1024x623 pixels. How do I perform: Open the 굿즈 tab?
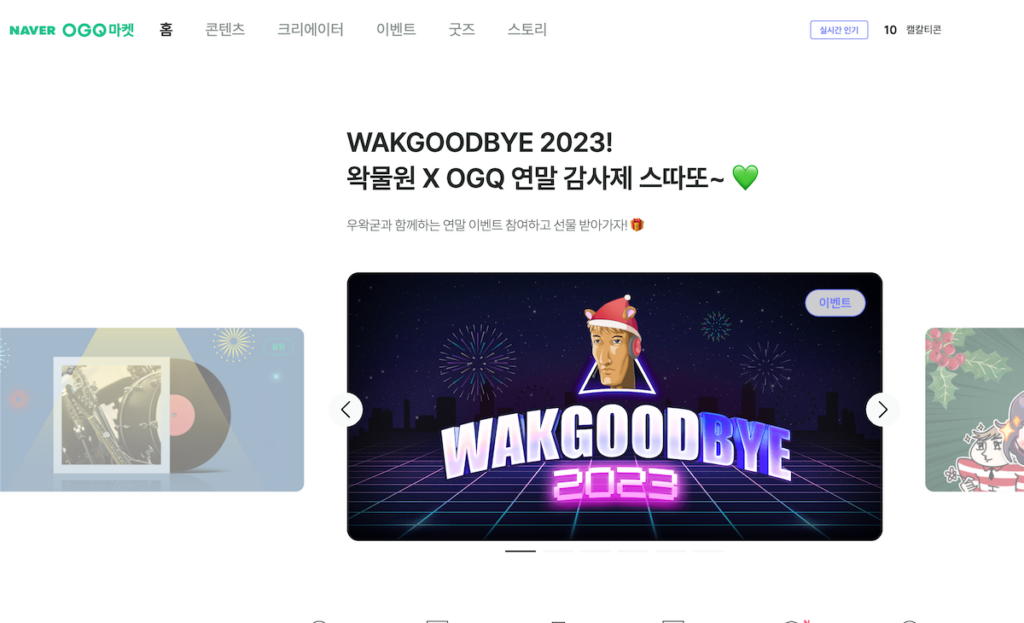click(x=461, y=30)
